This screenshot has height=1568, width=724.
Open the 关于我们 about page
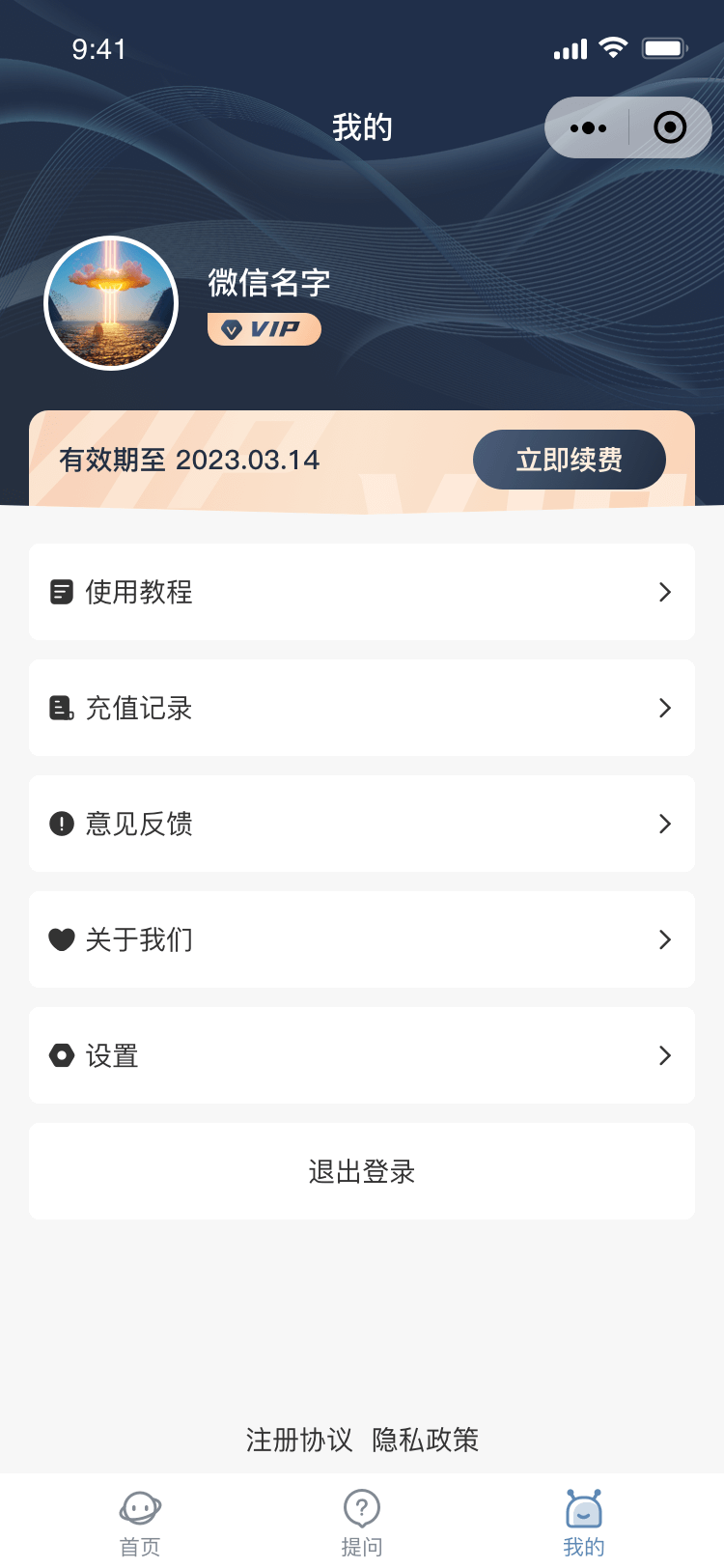[x=362, y=939]
